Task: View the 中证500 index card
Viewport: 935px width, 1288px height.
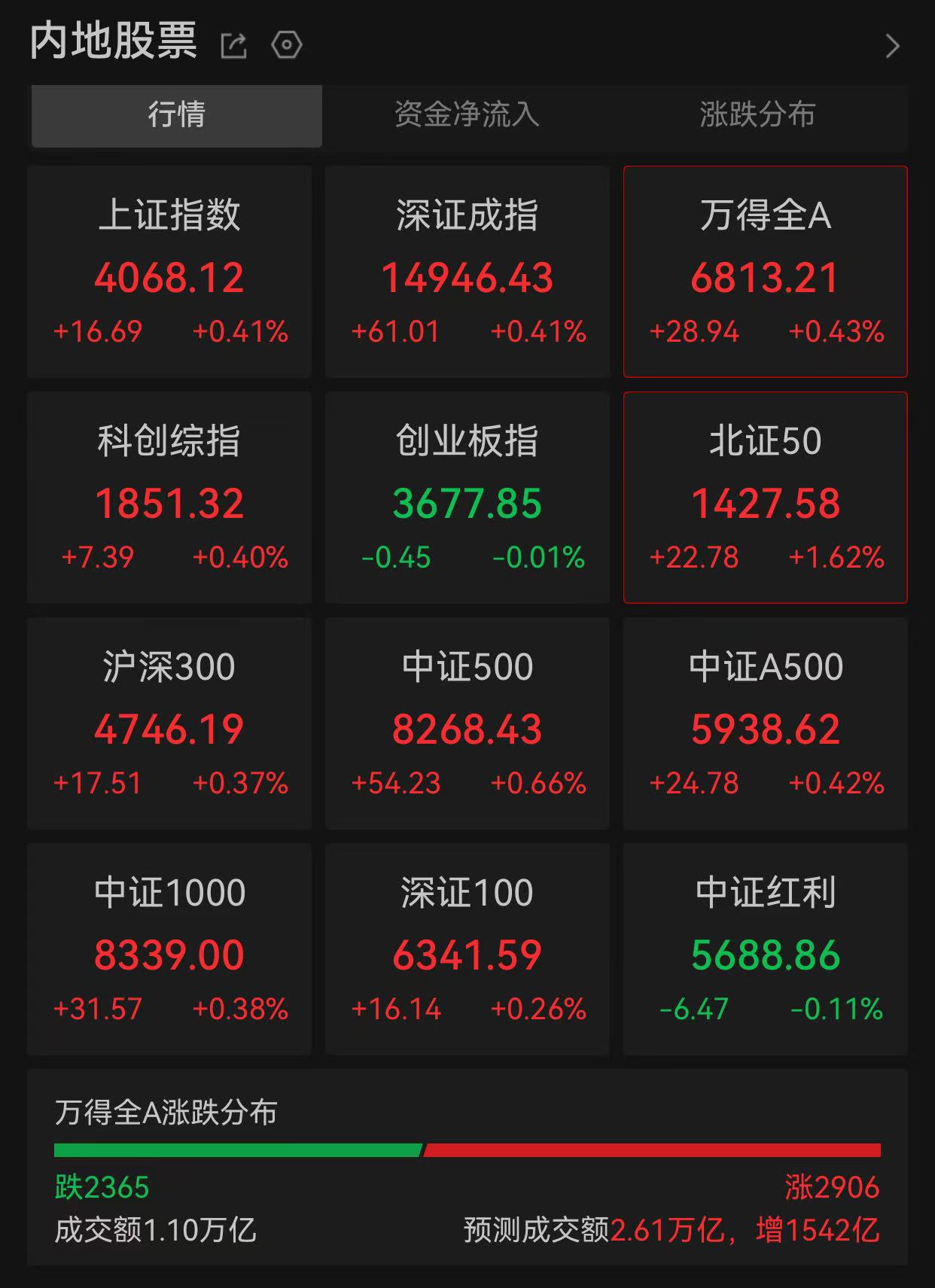Action: point(467,723)
